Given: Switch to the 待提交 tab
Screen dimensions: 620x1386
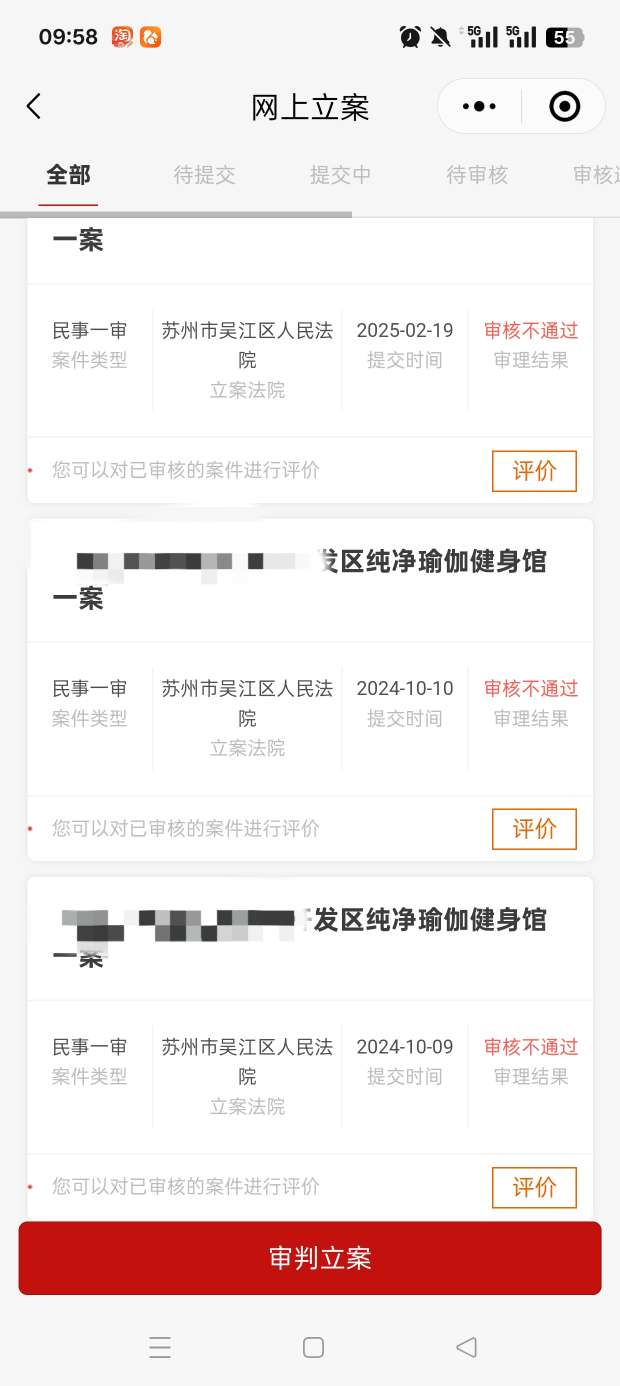Looking at the screenshot, I should coord(204,175).
